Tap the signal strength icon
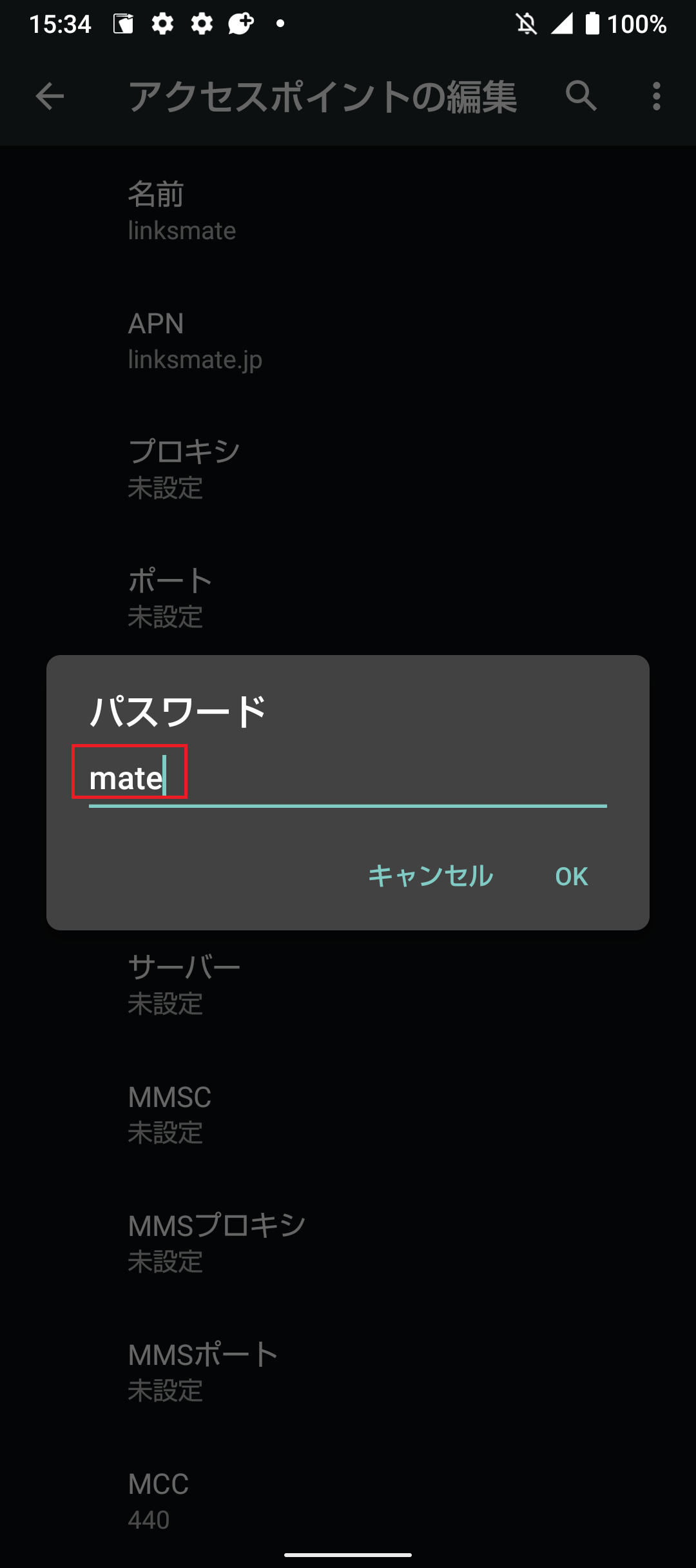Screen dimensions: 696x1568 coord(561,24)
